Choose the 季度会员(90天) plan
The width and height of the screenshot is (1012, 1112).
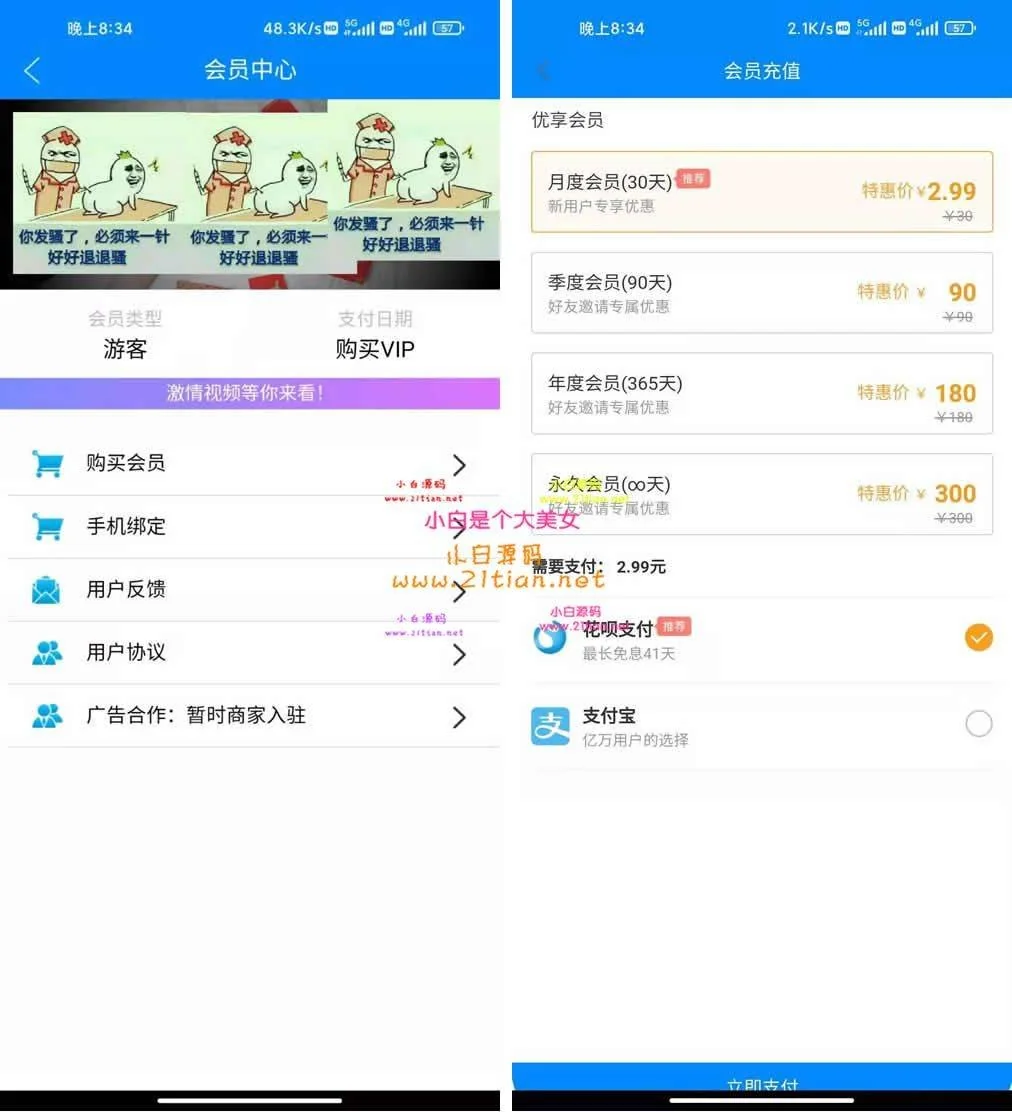tap(761, 293)
